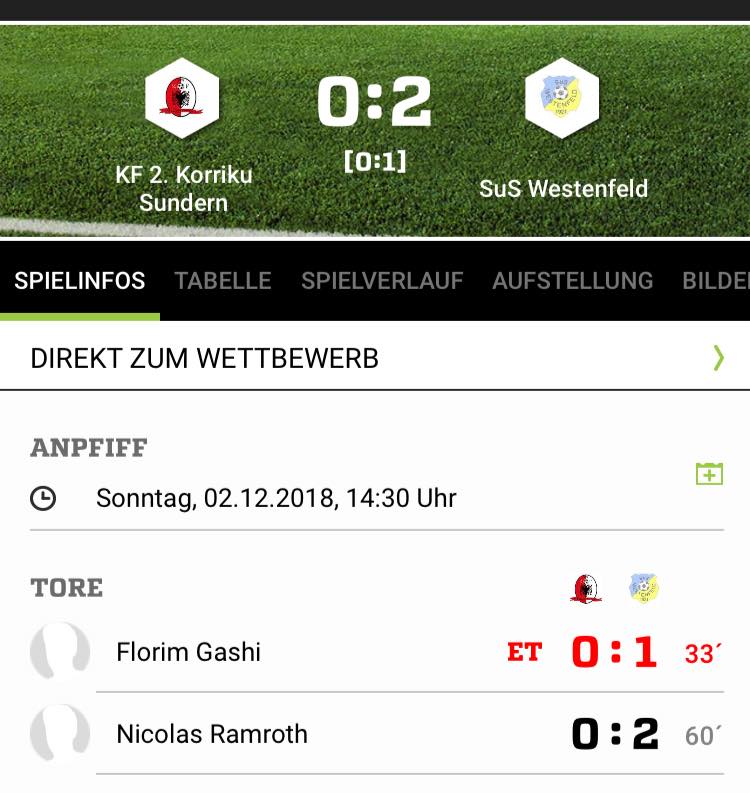View Nicolas Ramroth's player profile
The height and width of the screenshot is (793, 750).
(211, 734)
